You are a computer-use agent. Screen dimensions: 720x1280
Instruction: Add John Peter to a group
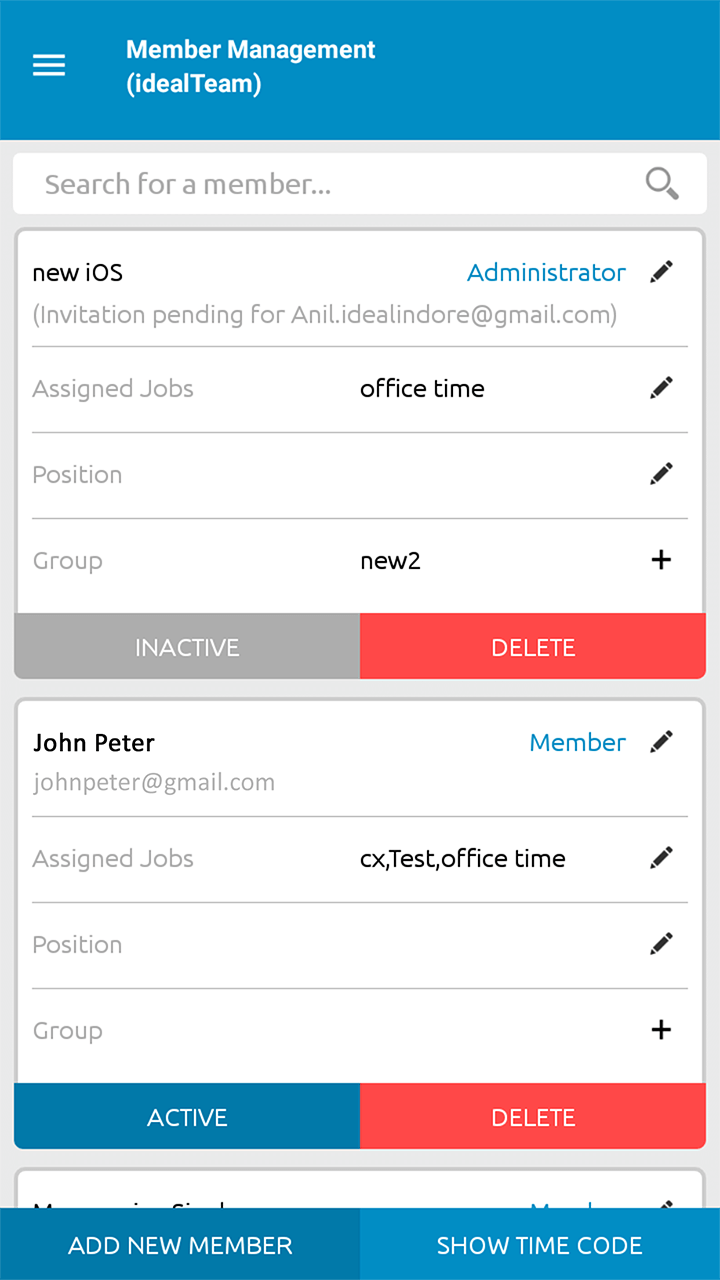pyautogui.click(x=661, y=1030)
